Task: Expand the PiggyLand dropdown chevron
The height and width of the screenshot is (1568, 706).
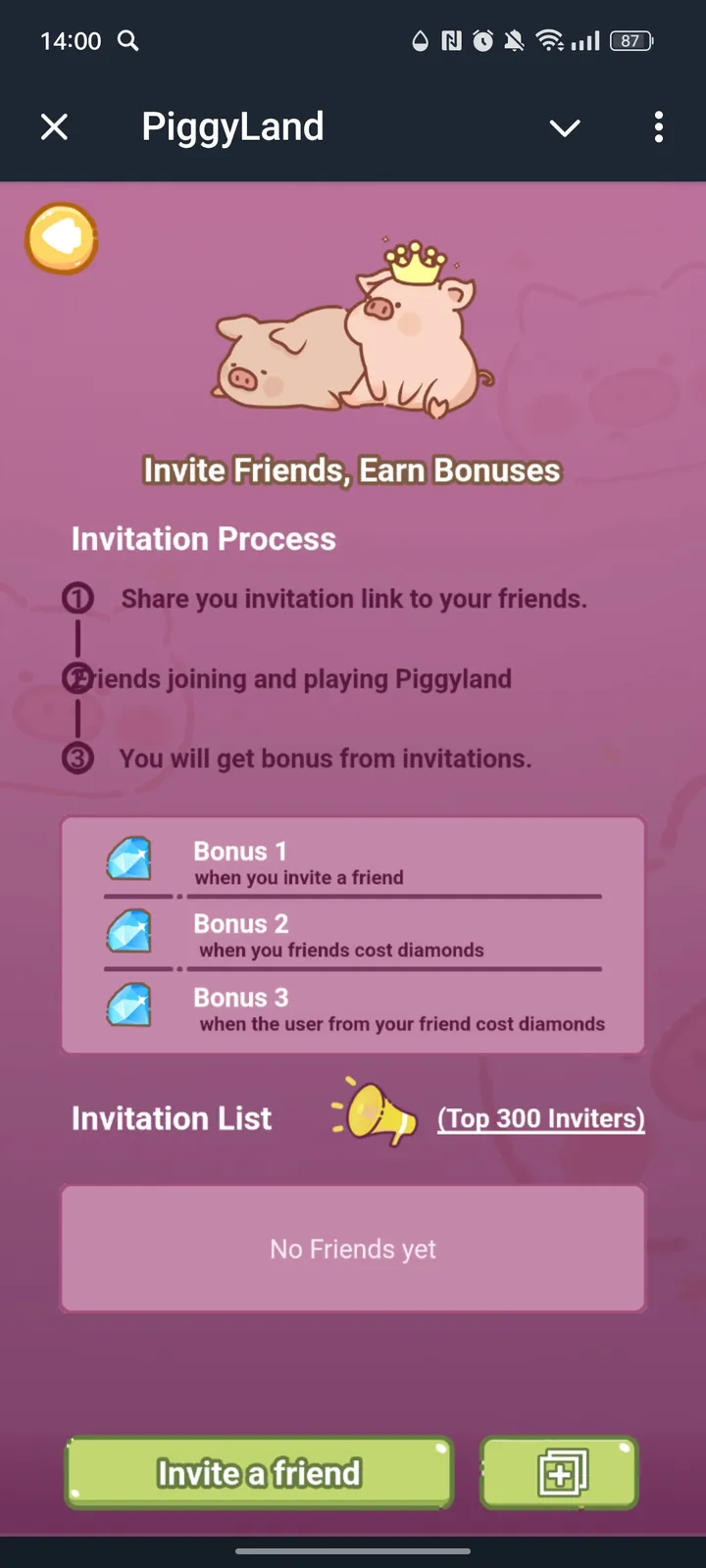Action: pyautogui.click(x=565, y=127)
